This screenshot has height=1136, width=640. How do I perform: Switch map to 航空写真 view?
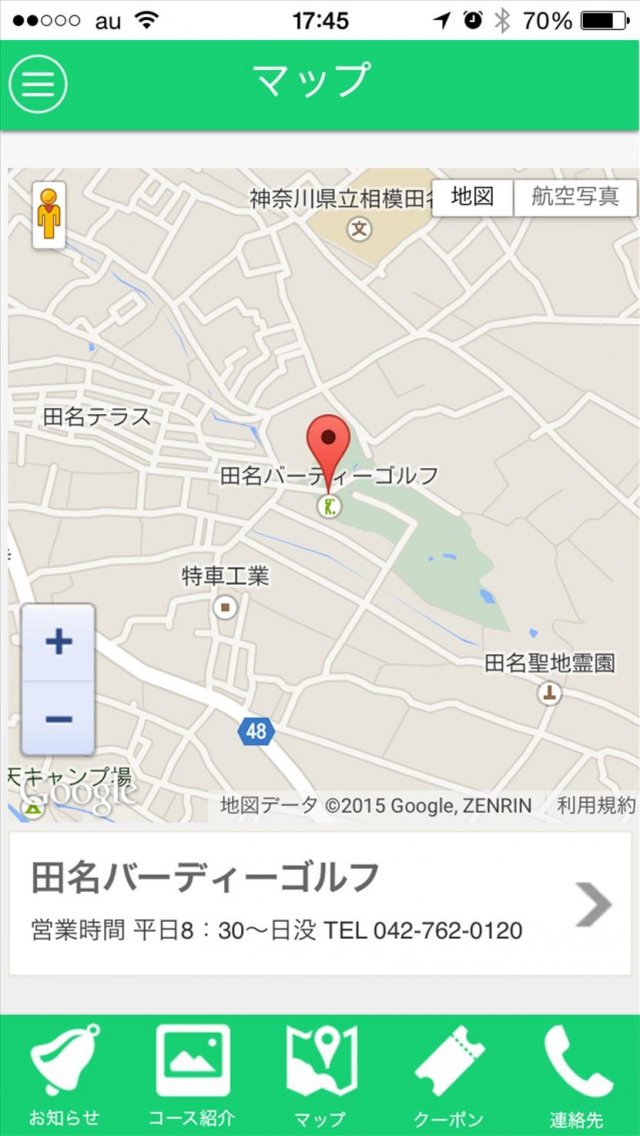[575, 197]
